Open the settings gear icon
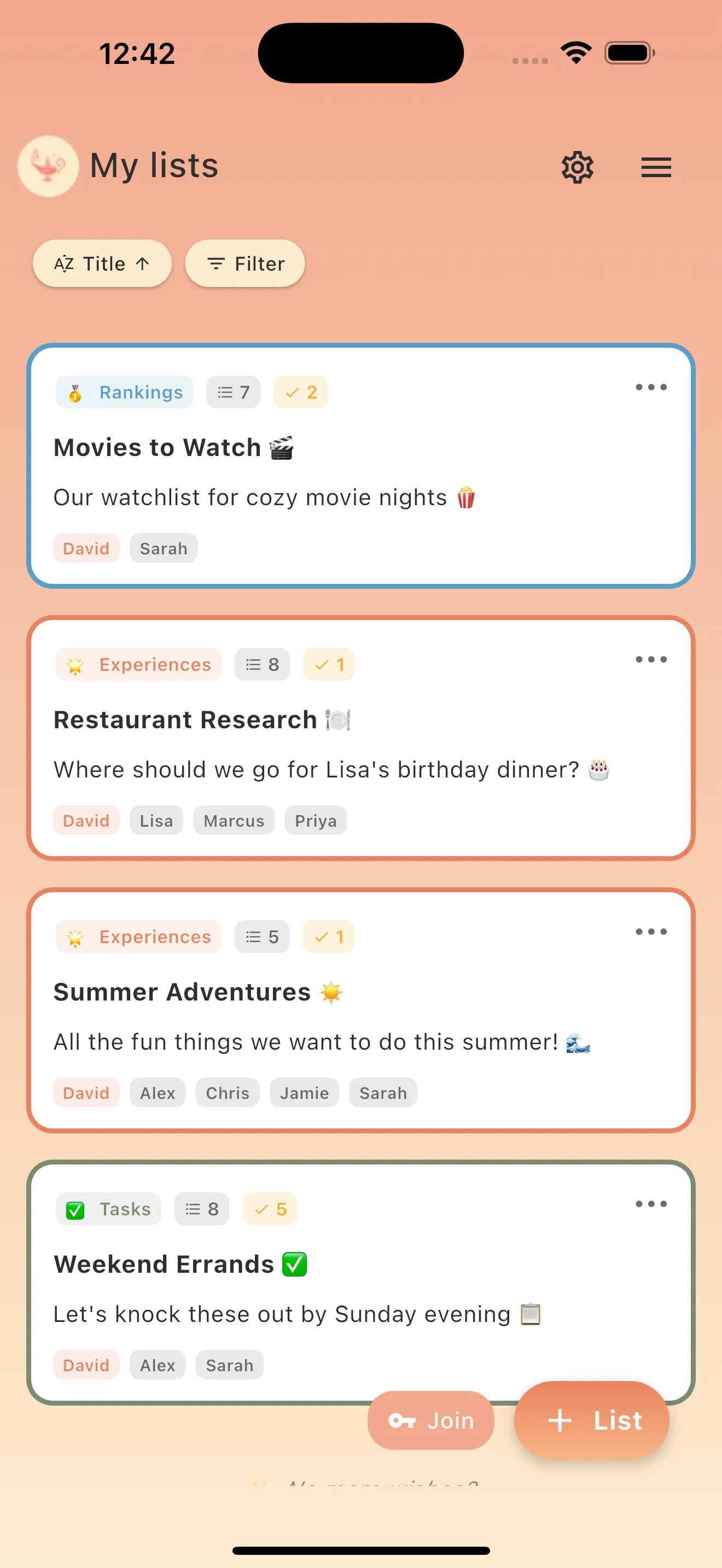The image size is (722, 1568). tap(577, 167)
